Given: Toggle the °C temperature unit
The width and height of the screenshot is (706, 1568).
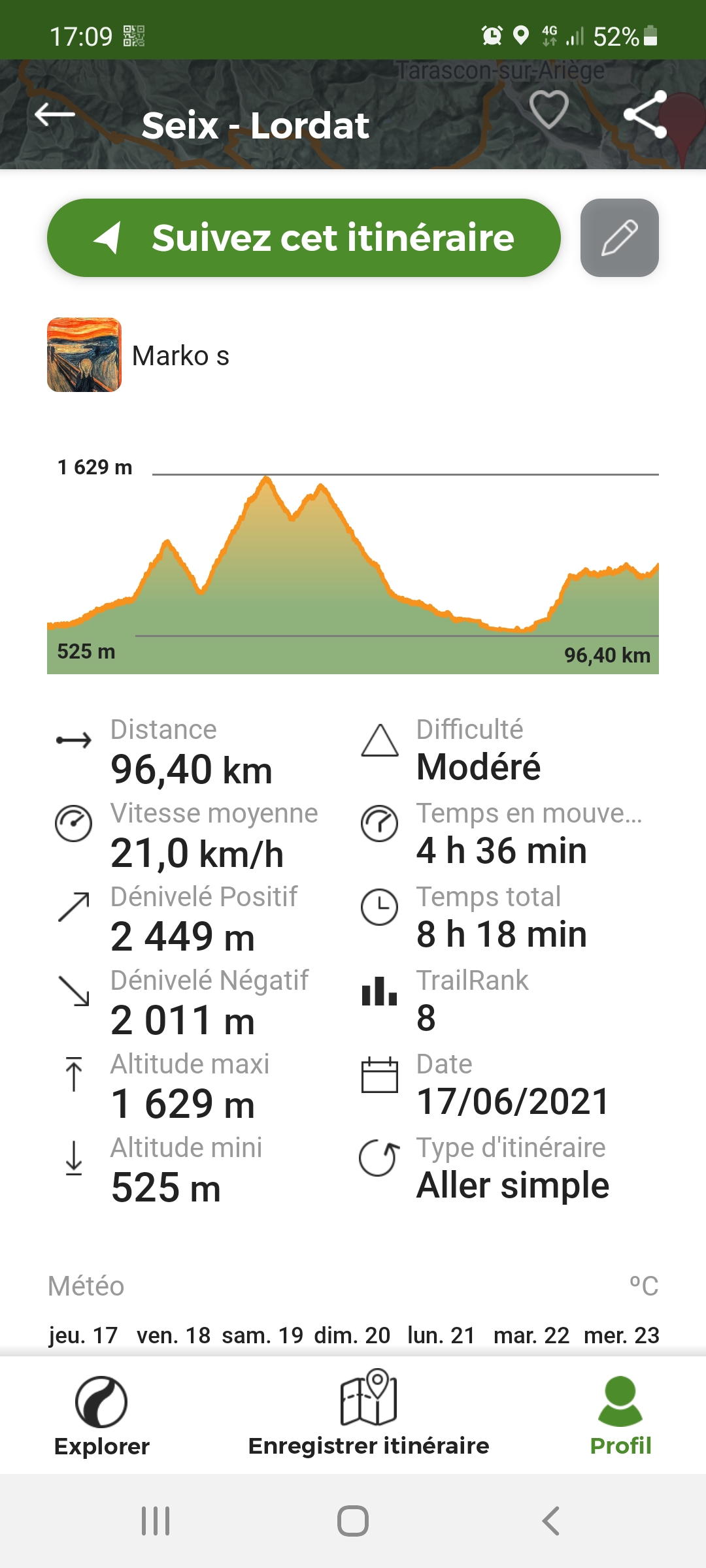Looking at the screenshot, I should click(644, 1286).
